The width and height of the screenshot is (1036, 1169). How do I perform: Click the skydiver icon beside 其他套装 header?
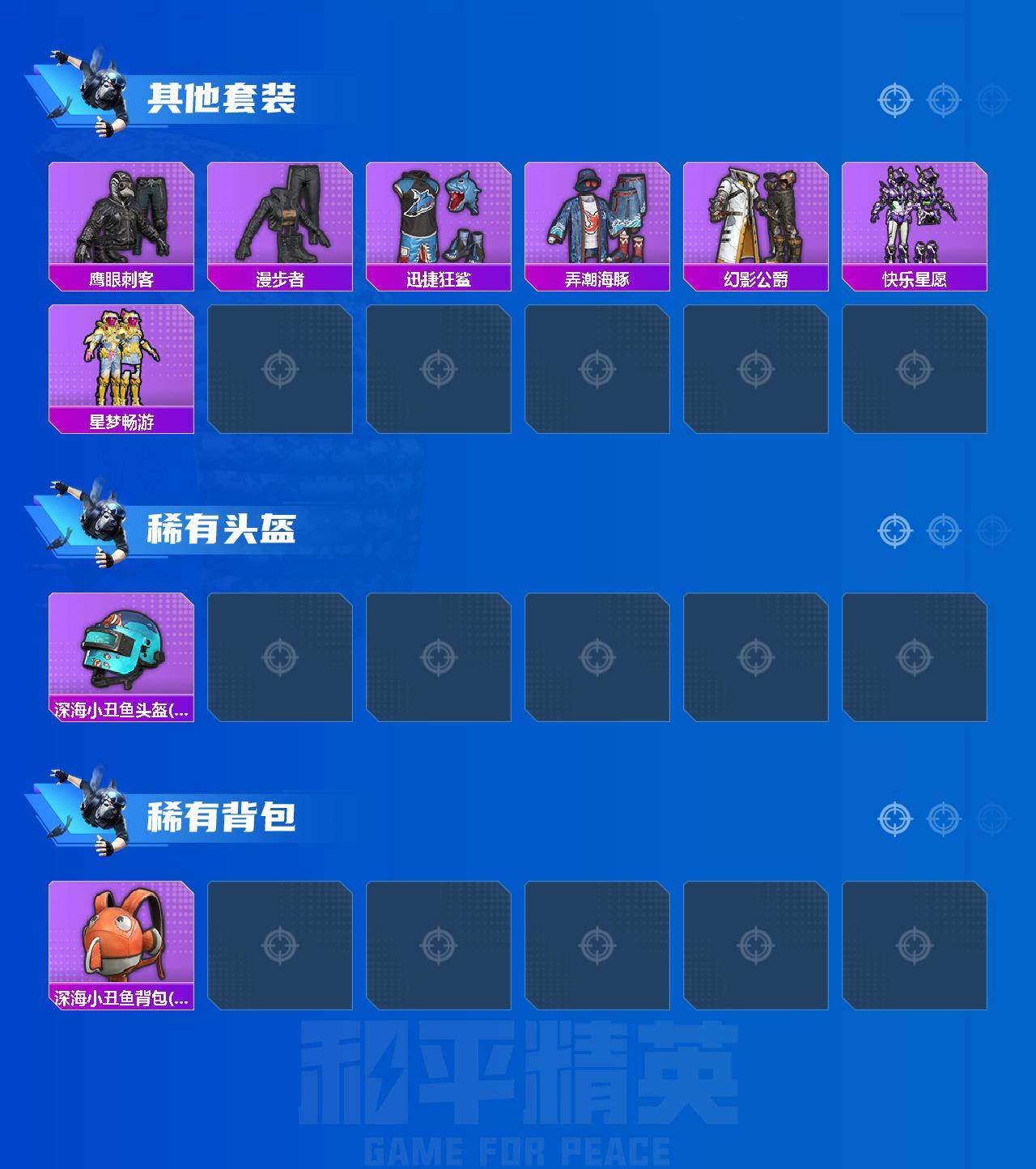point(97,89)
